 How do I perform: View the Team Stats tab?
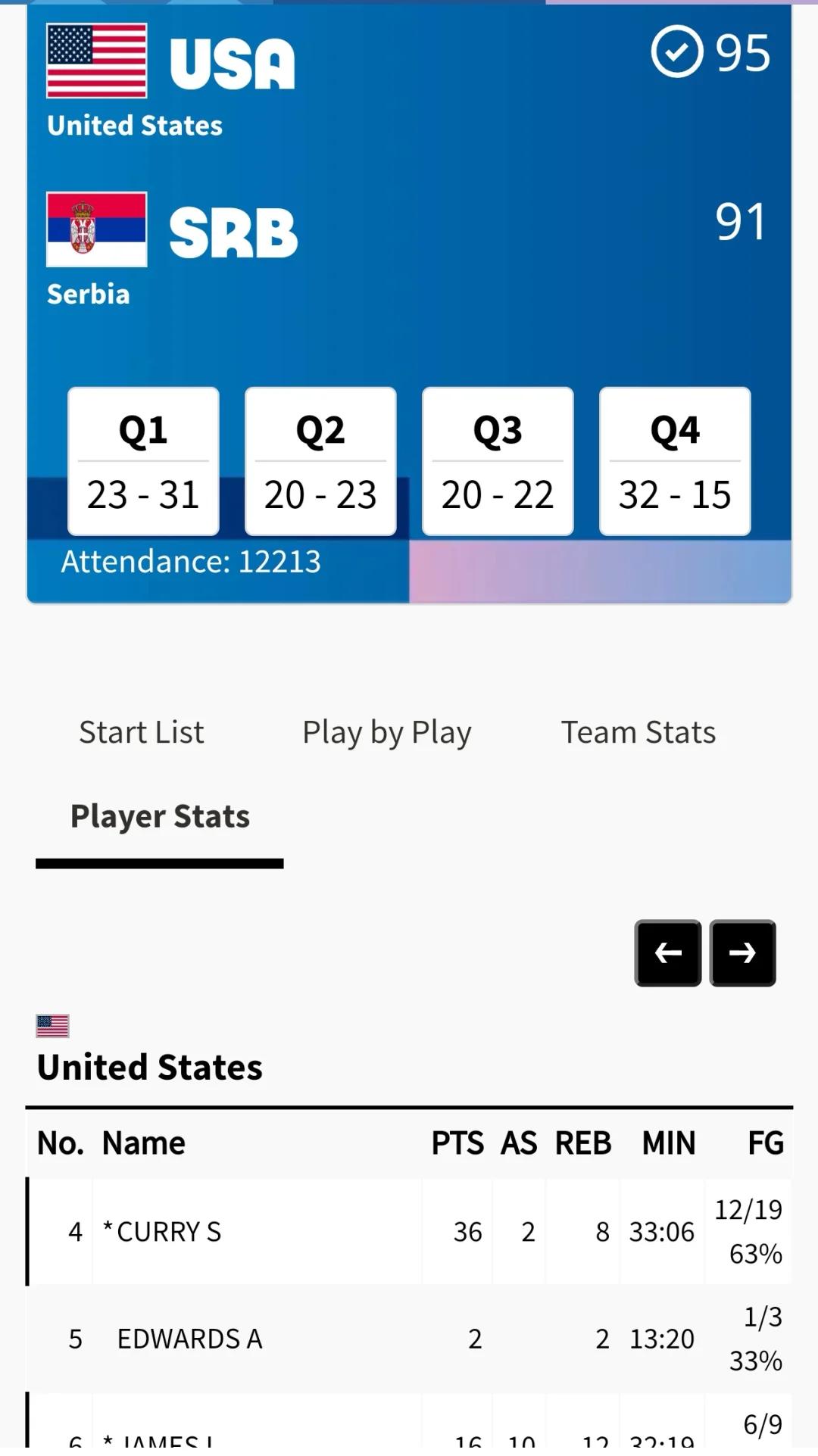[638, 732]
